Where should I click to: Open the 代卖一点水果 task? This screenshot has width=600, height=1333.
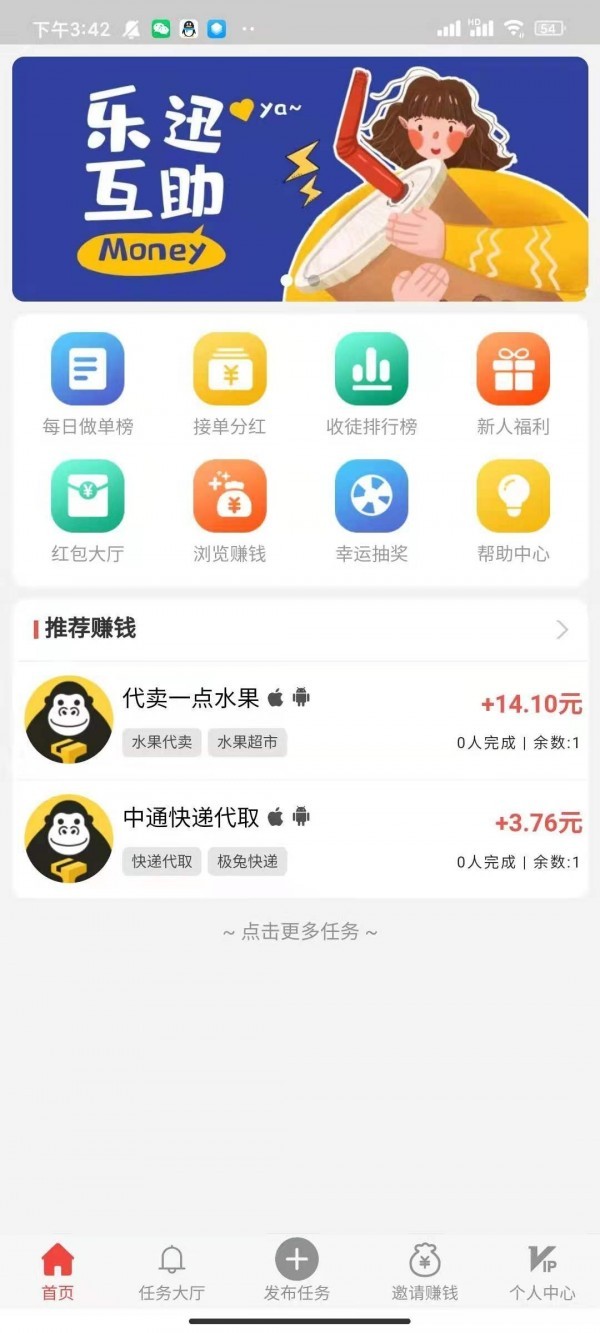(300, 720)
